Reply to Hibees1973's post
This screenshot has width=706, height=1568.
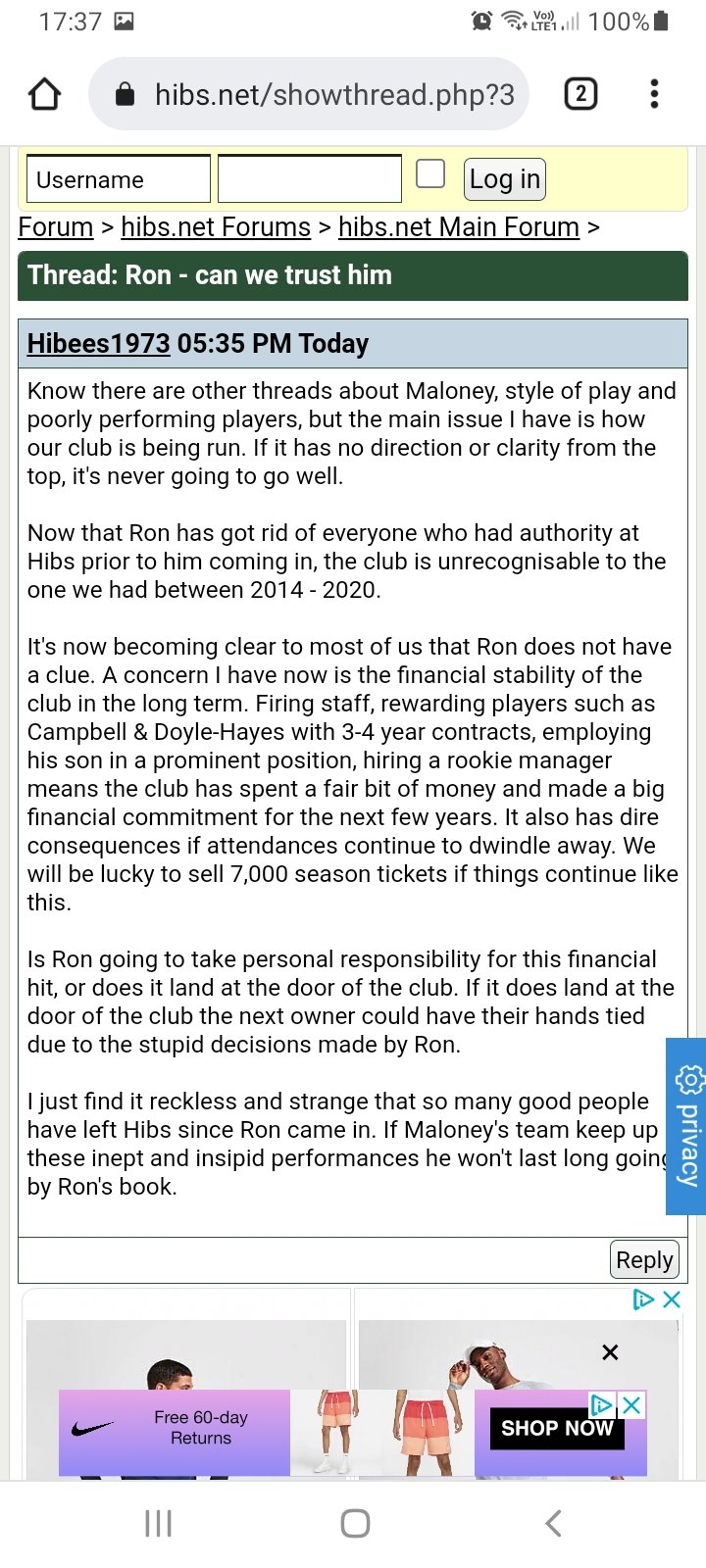click(644, 1260)
